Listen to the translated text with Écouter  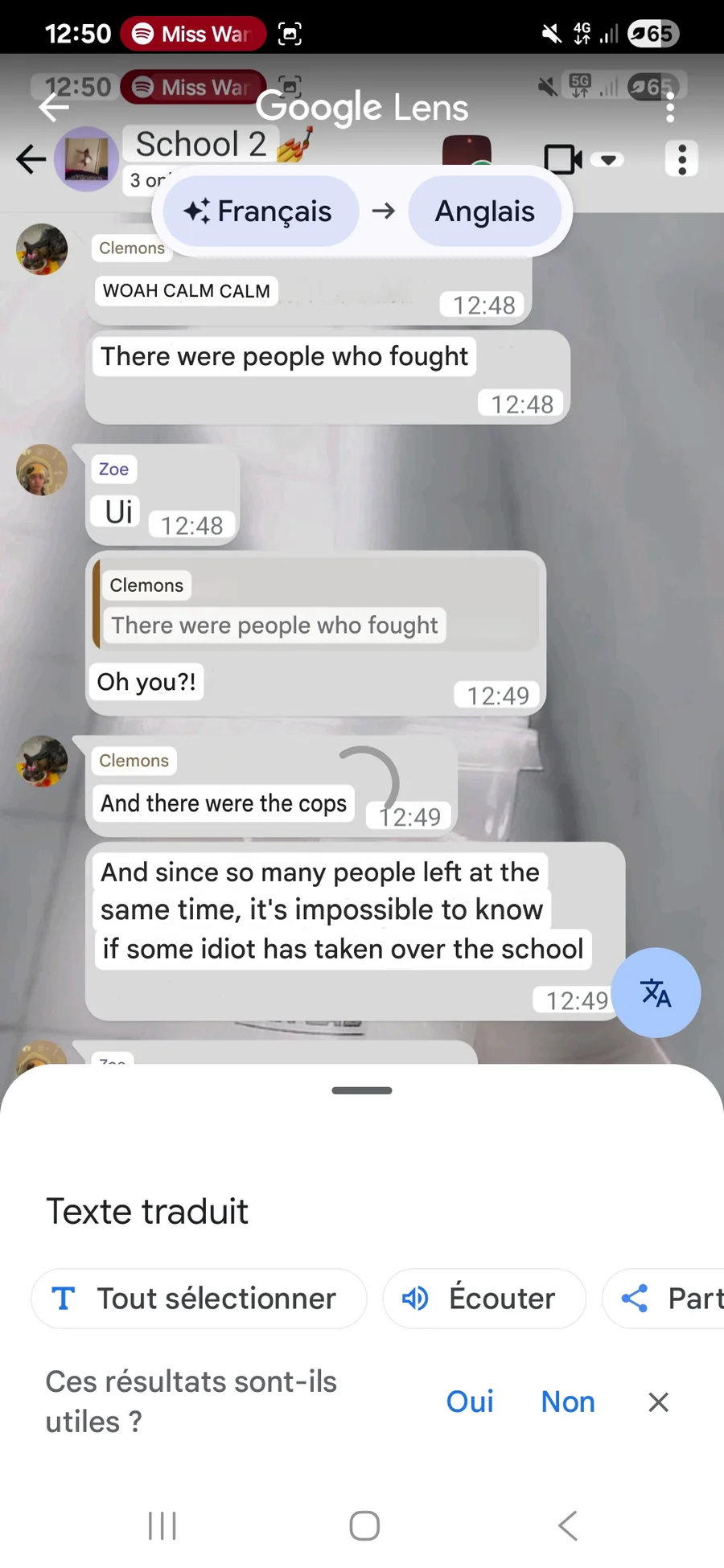click(484, 1299)
